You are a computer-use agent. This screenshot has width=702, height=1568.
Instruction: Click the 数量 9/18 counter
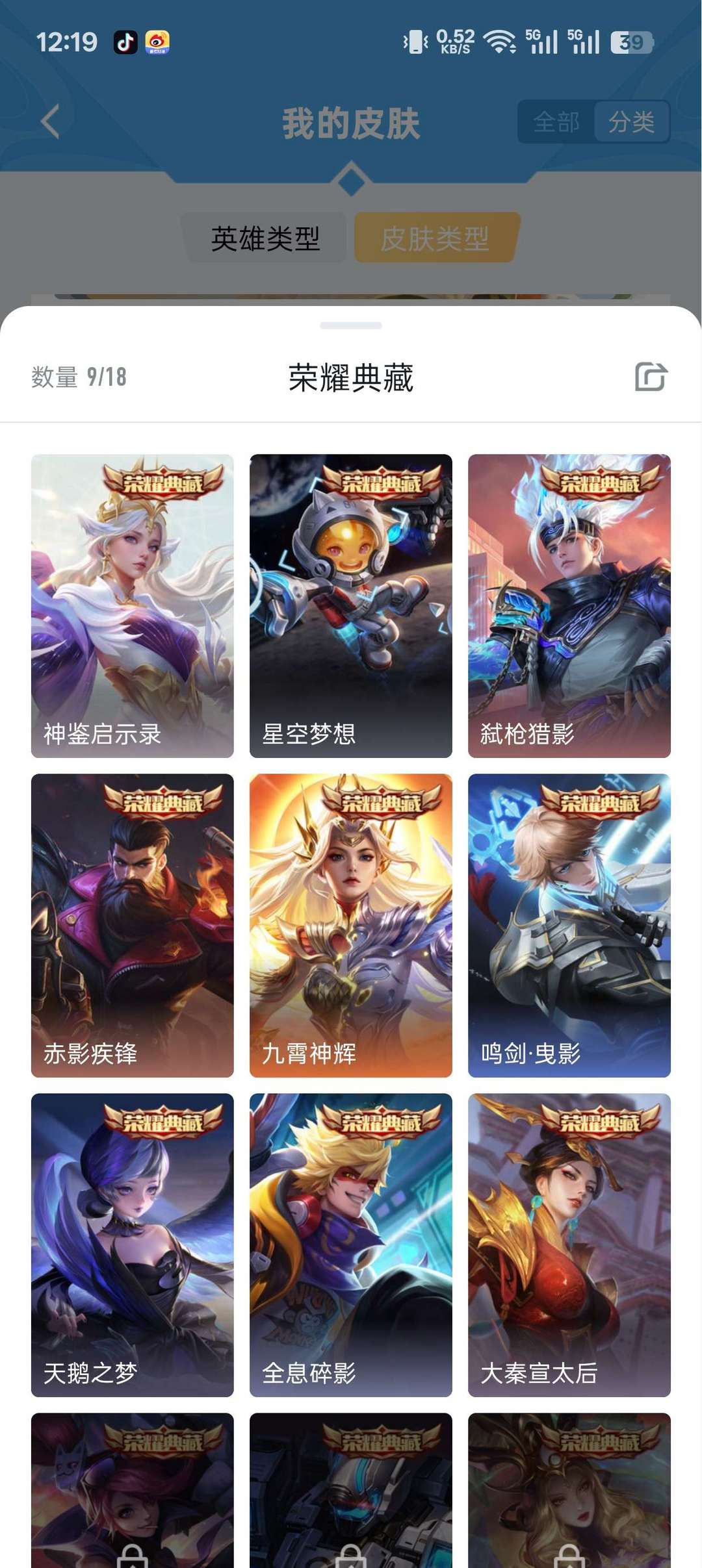coord(78,375)
